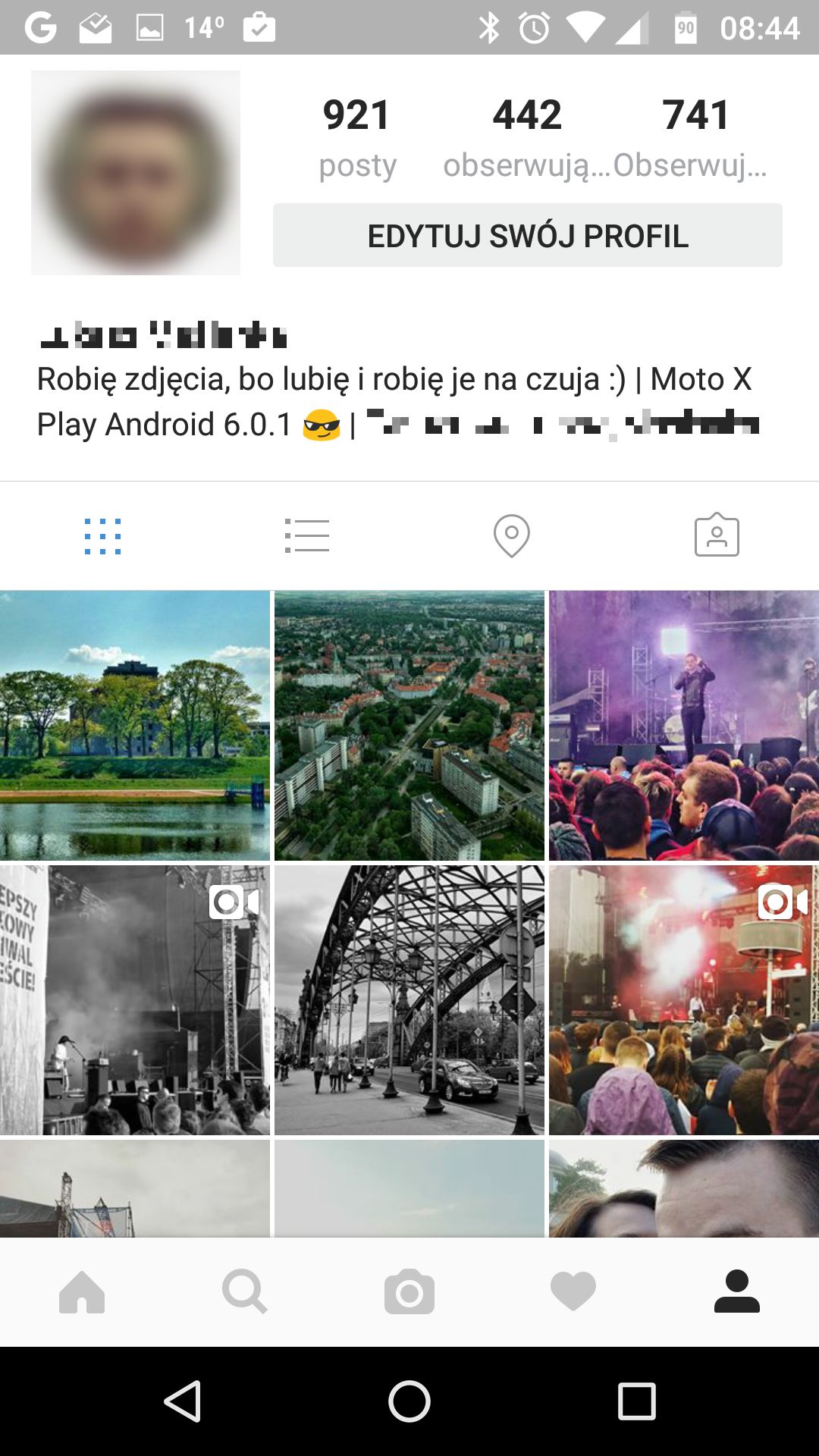Open the purple concert singer photo

pos(684,726)
